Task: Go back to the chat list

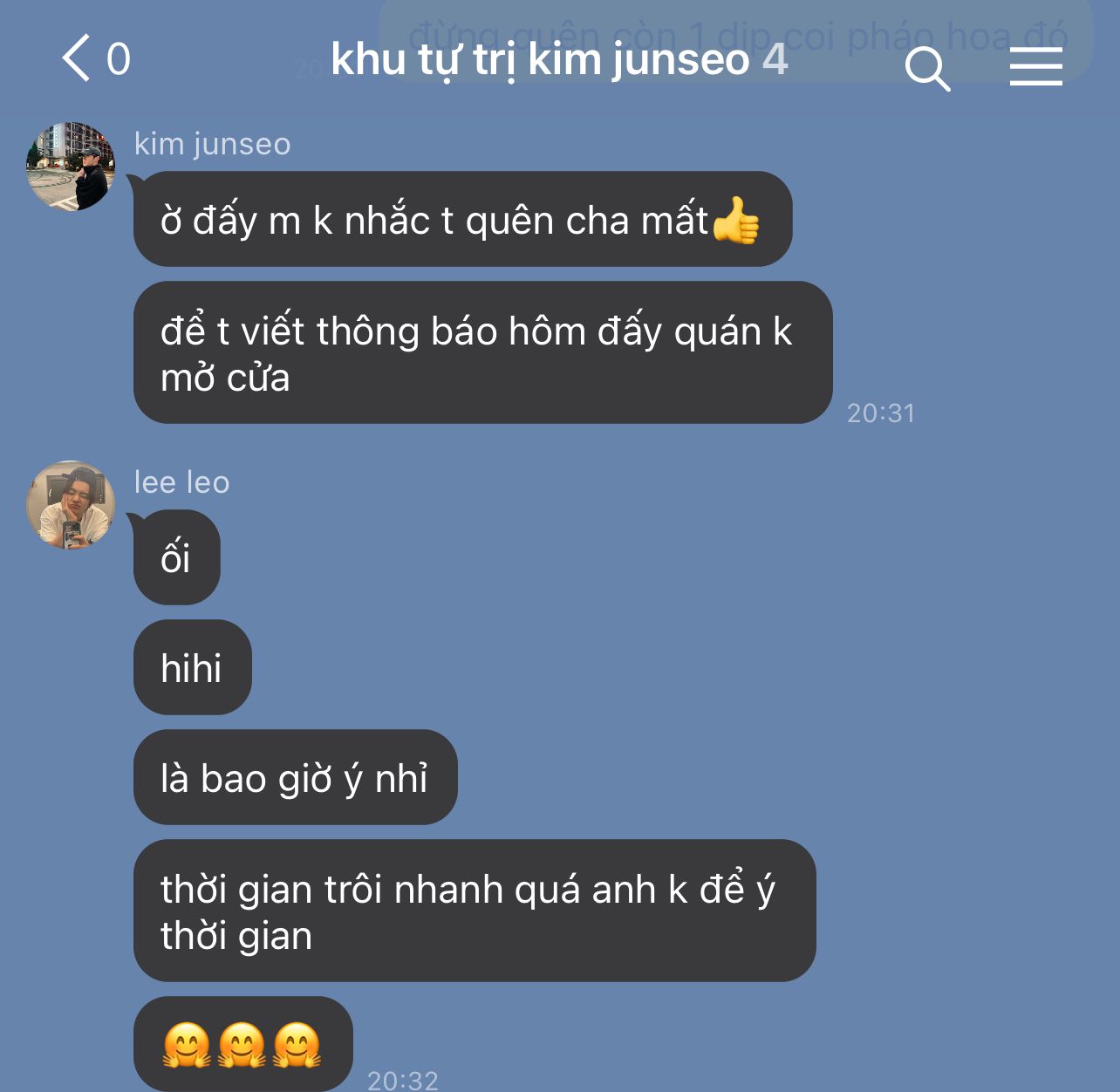Action: 79,58
